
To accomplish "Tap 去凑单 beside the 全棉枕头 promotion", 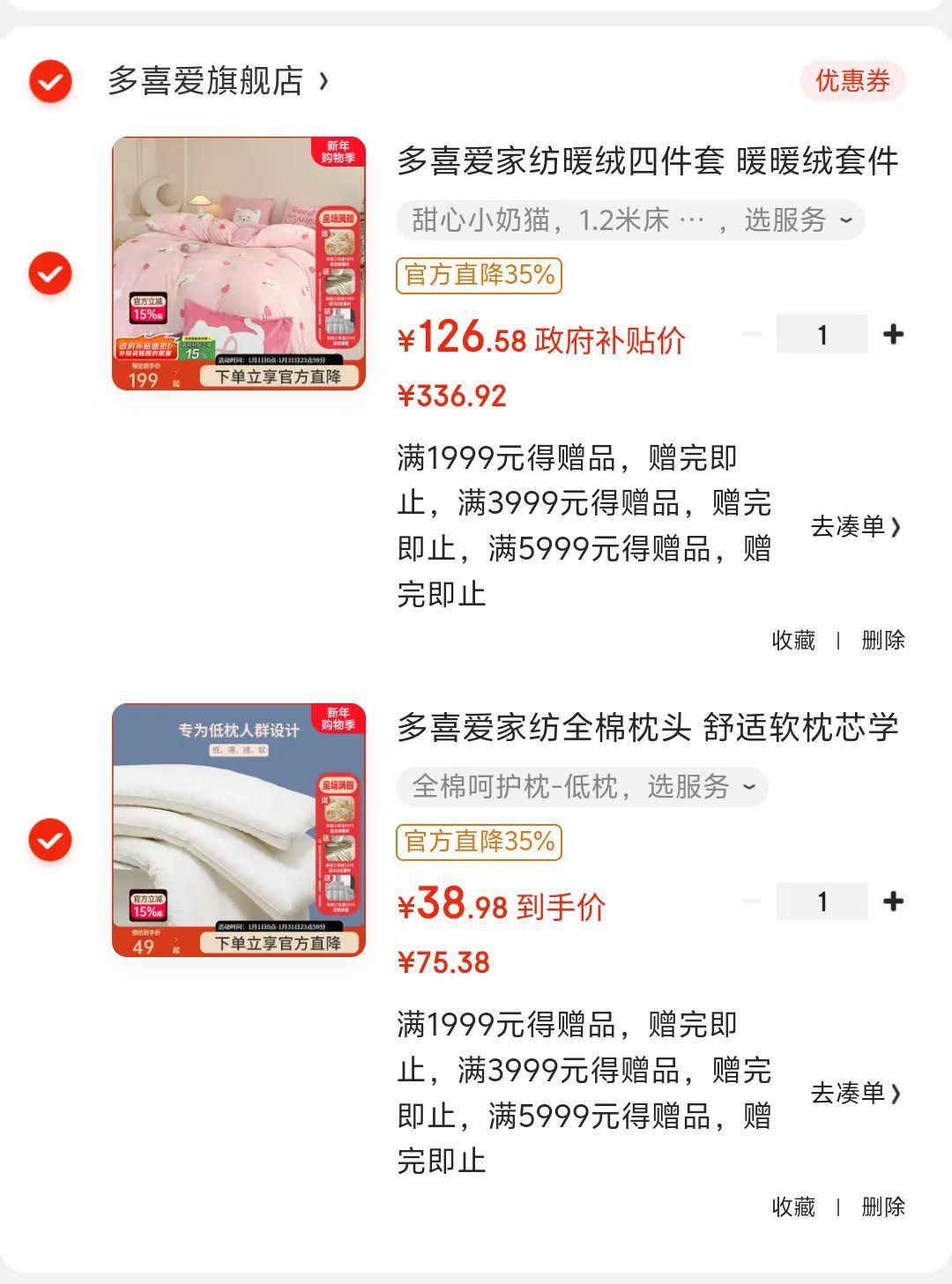I will pos(855,1094).
